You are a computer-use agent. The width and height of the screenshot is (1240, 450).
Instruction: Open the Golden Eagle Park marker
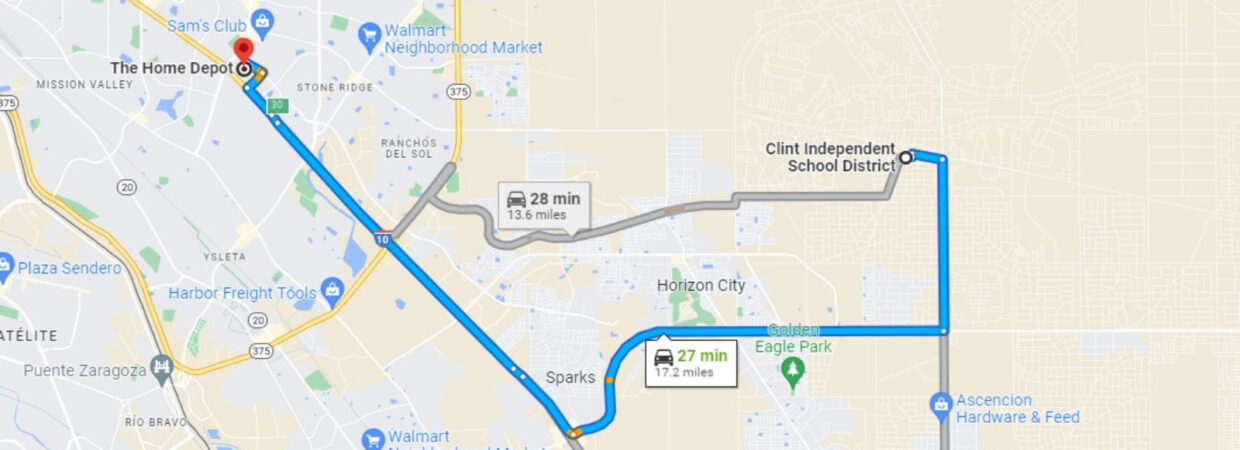click(x=794, y=371)
